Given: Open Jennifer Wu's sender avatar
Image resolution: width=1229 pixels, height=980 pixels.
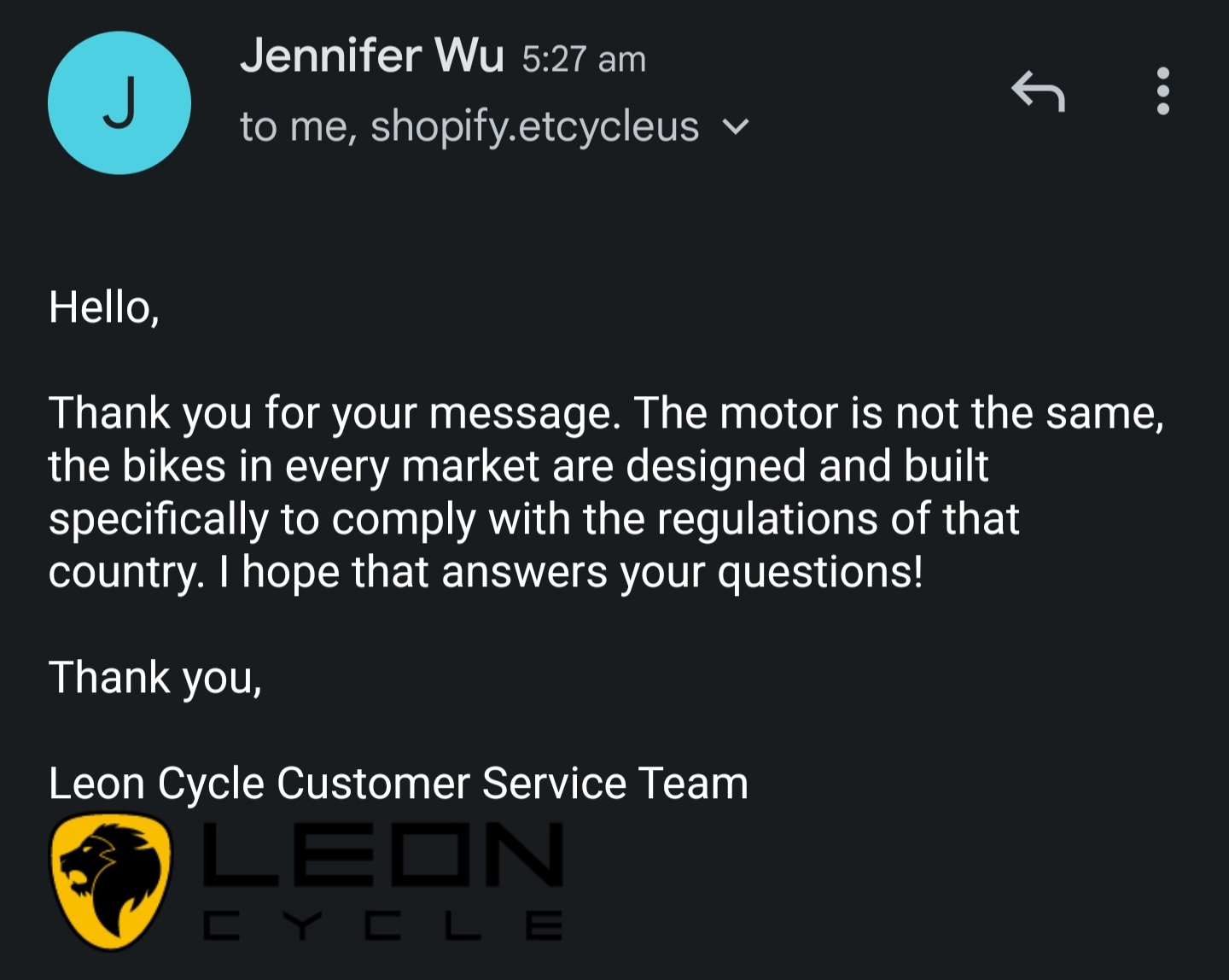Looking at the screenshot, I should [x=119, y=103].
